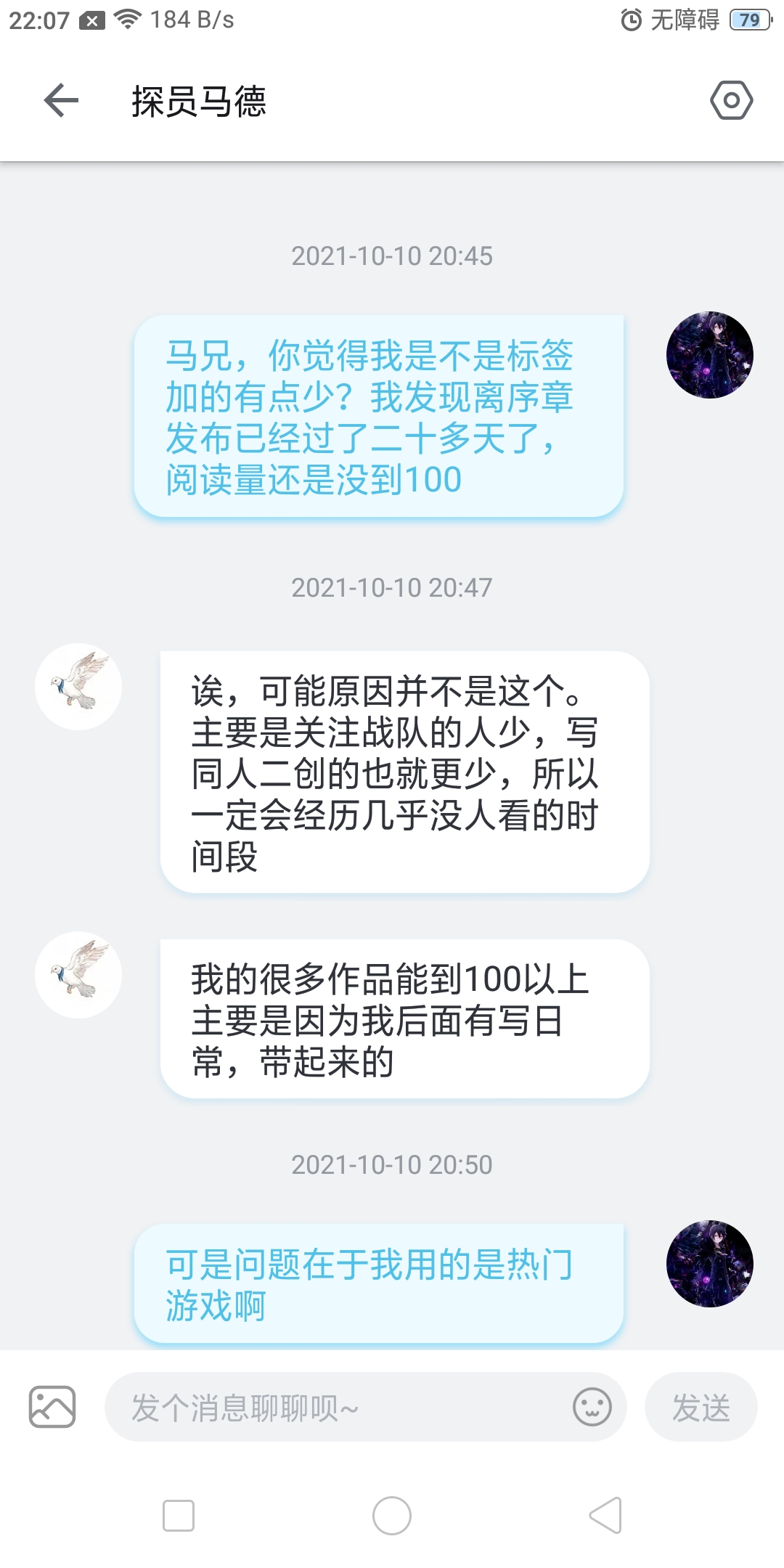Open my avatar beside 马兄 message

pos(709,355)
